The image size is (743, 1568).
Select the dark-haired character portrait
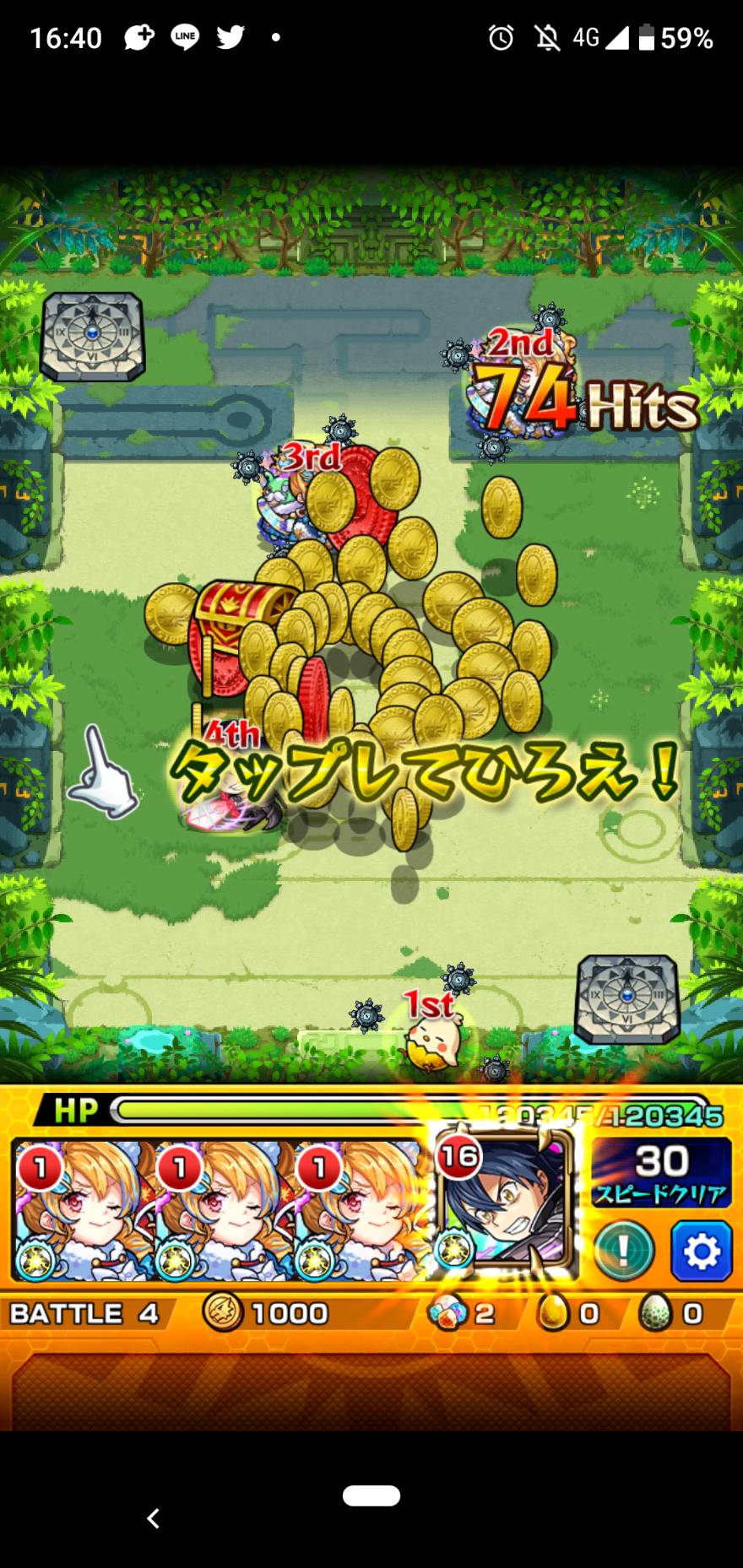(x=504, y=1203)
